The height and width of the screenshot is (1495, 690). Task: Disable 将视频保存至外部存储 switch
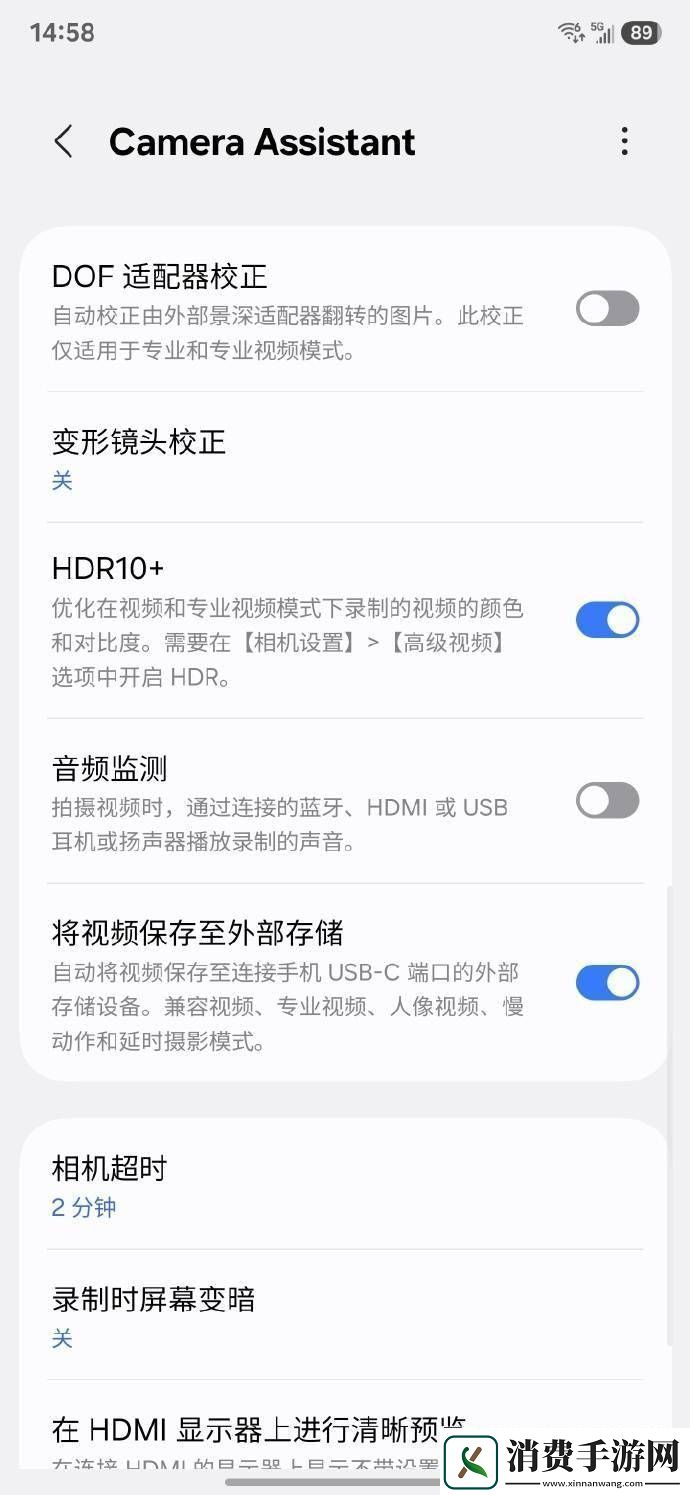(x=607, y=983)
